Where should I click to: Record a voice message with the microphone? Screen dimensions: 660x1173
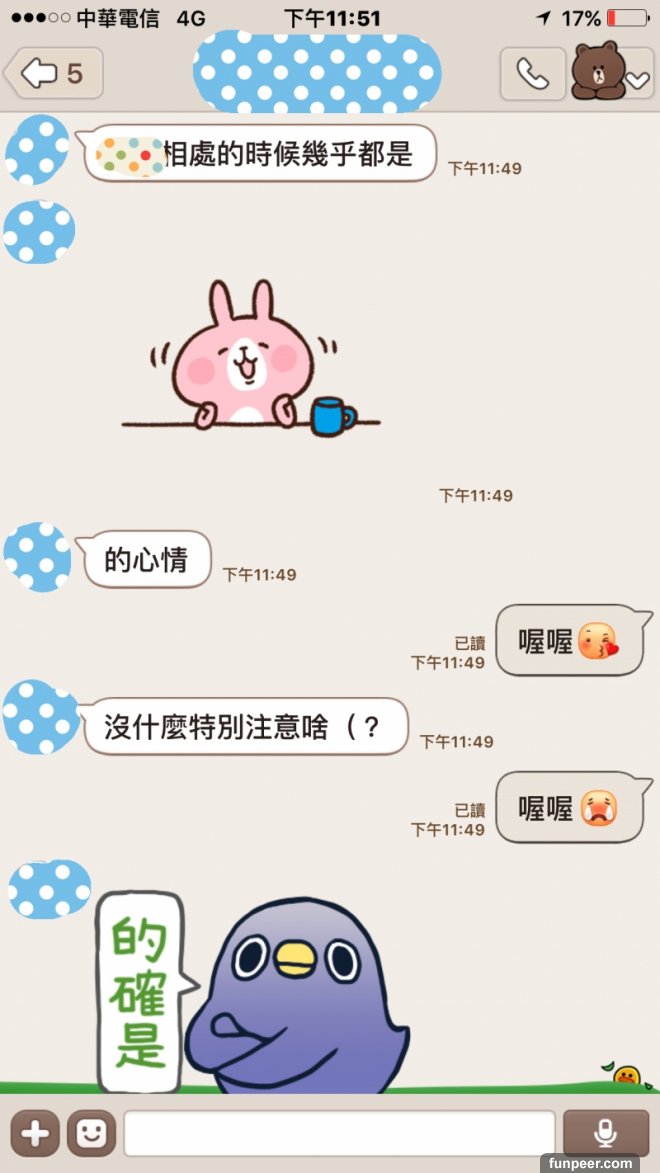(x=605, y=1133)
